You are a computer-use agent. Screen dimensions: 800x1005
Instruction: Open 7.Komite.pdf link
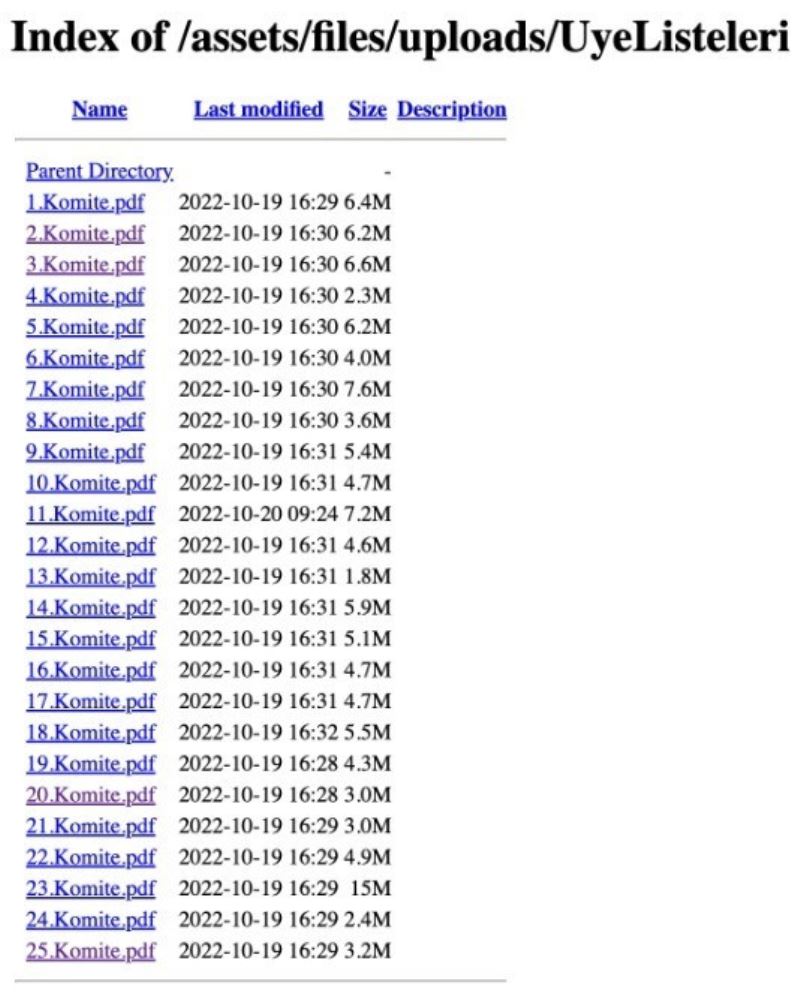point(85,389)
